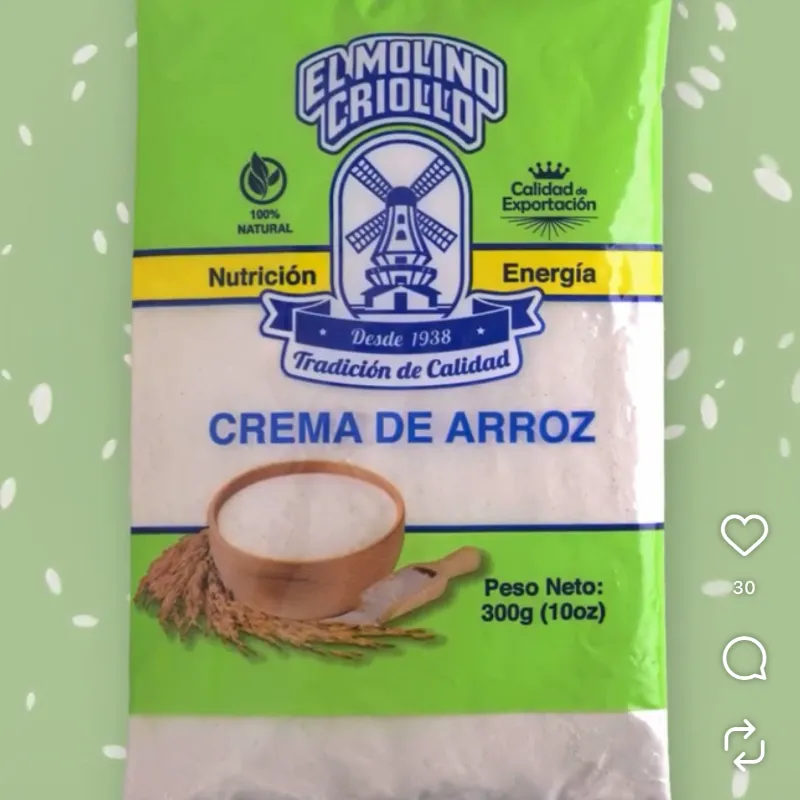Open the comments bubble icon
This screenshot has height=800, width=800.
tap(744, 658)
